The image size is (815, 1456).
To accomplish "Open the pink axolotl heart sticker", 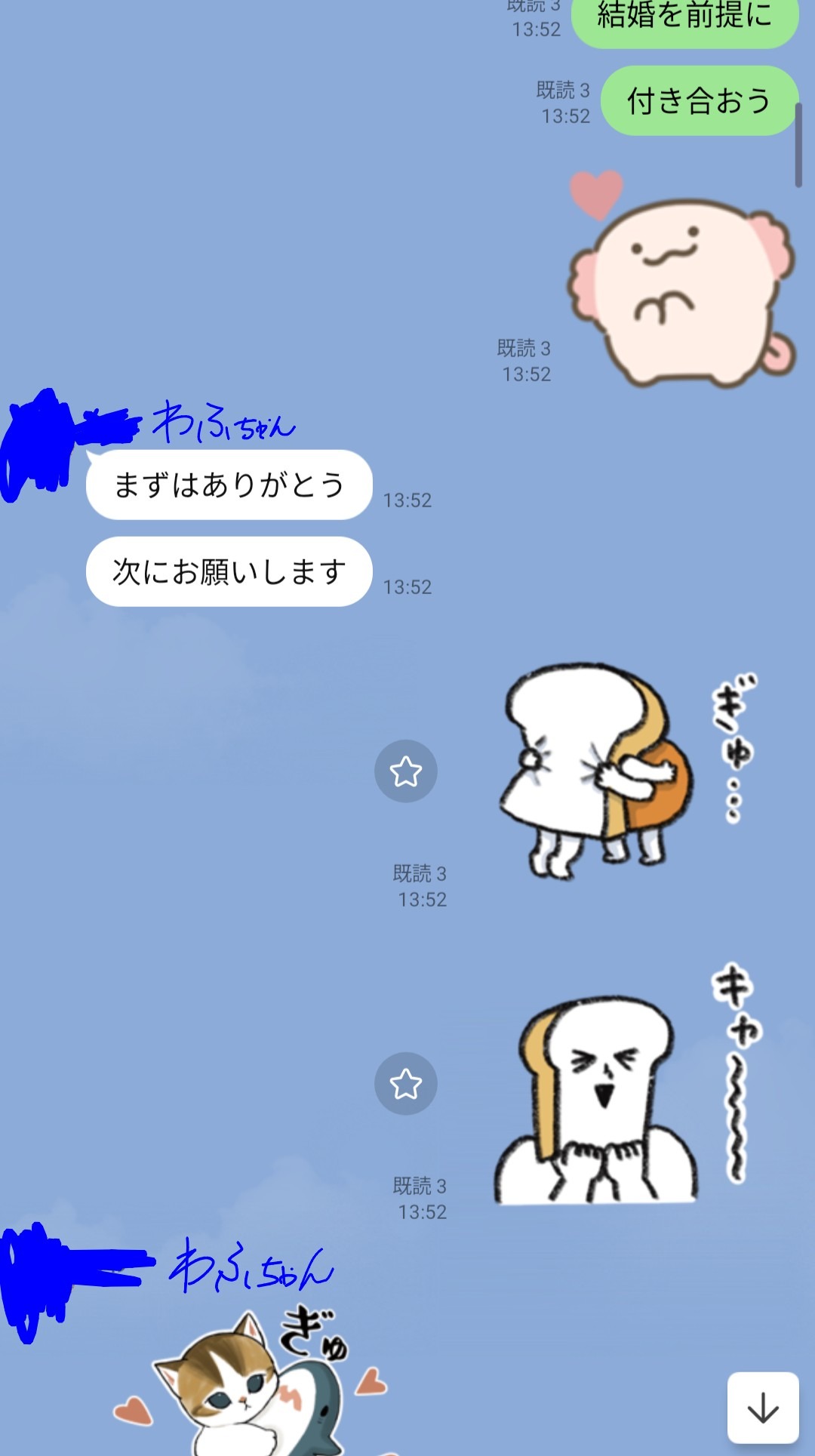I will 679,283.
